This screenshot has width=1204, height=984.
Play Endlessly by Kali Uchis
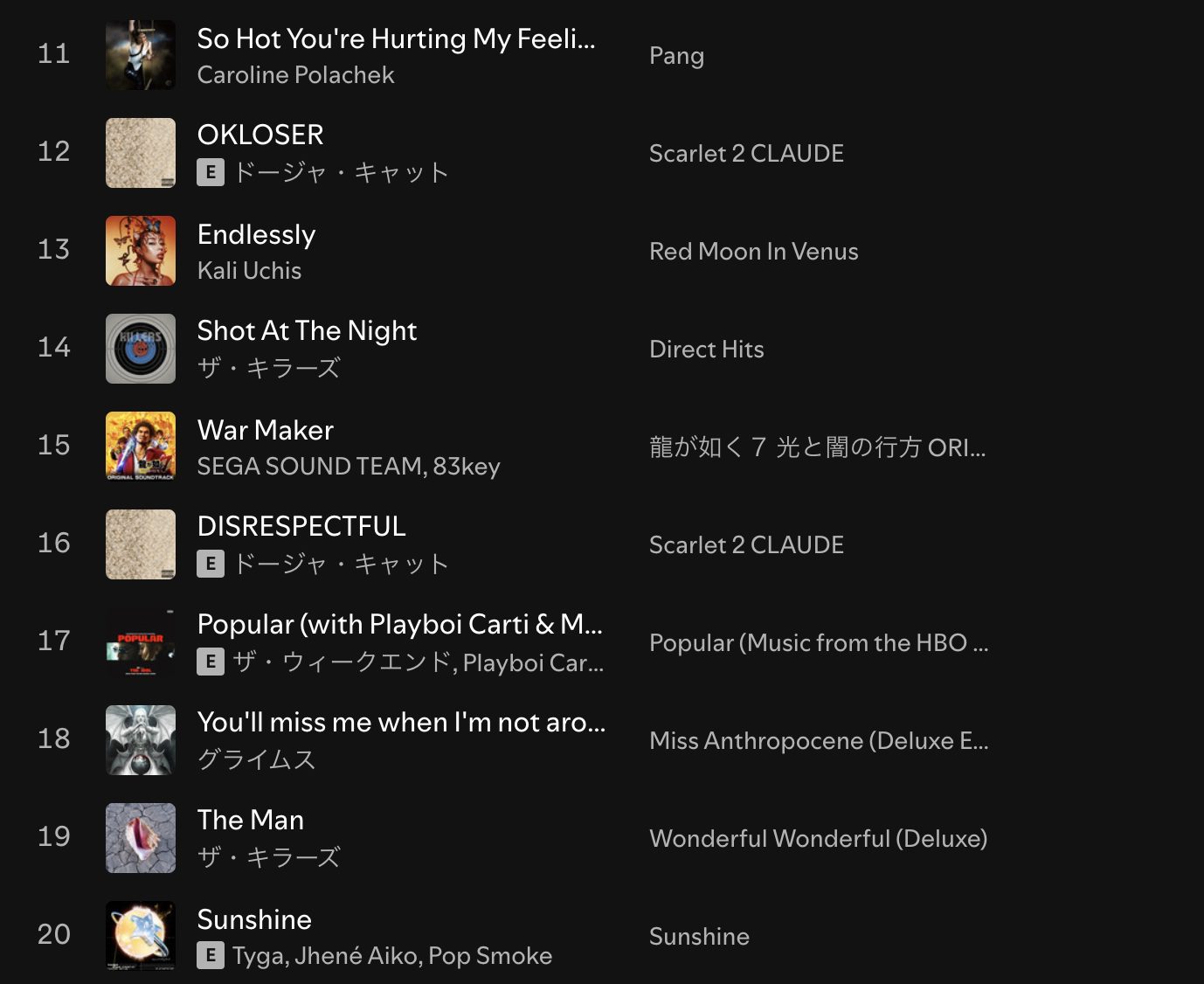[256, 234]
